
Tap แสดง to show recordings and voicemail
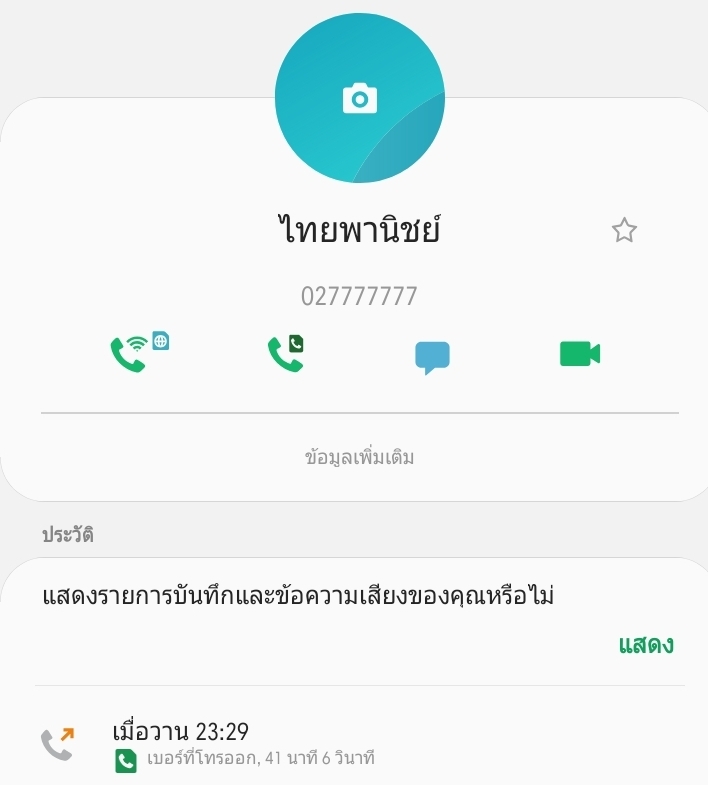coord(645,645)
